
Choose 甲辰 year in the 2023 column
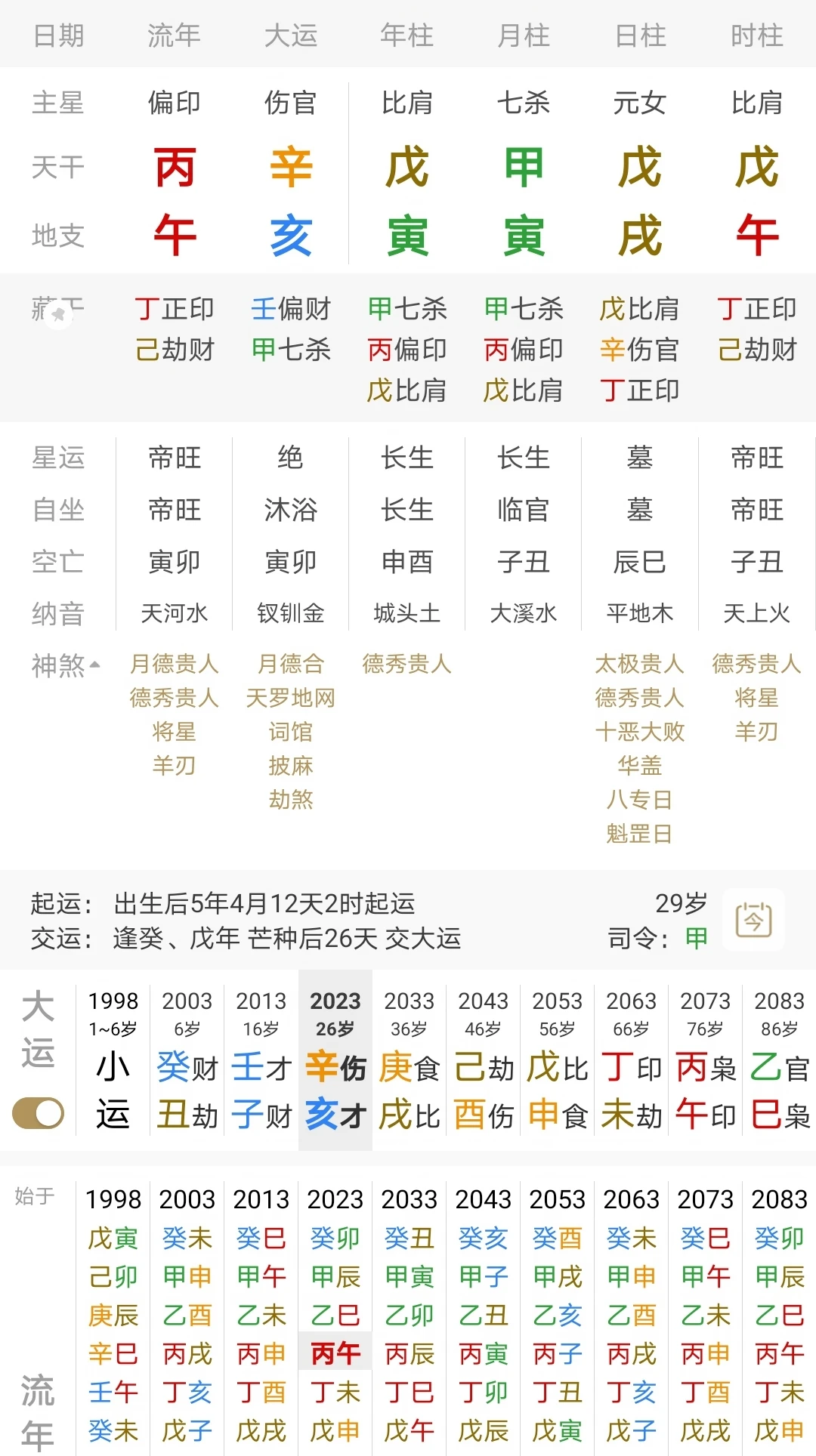coord(335,1276)
